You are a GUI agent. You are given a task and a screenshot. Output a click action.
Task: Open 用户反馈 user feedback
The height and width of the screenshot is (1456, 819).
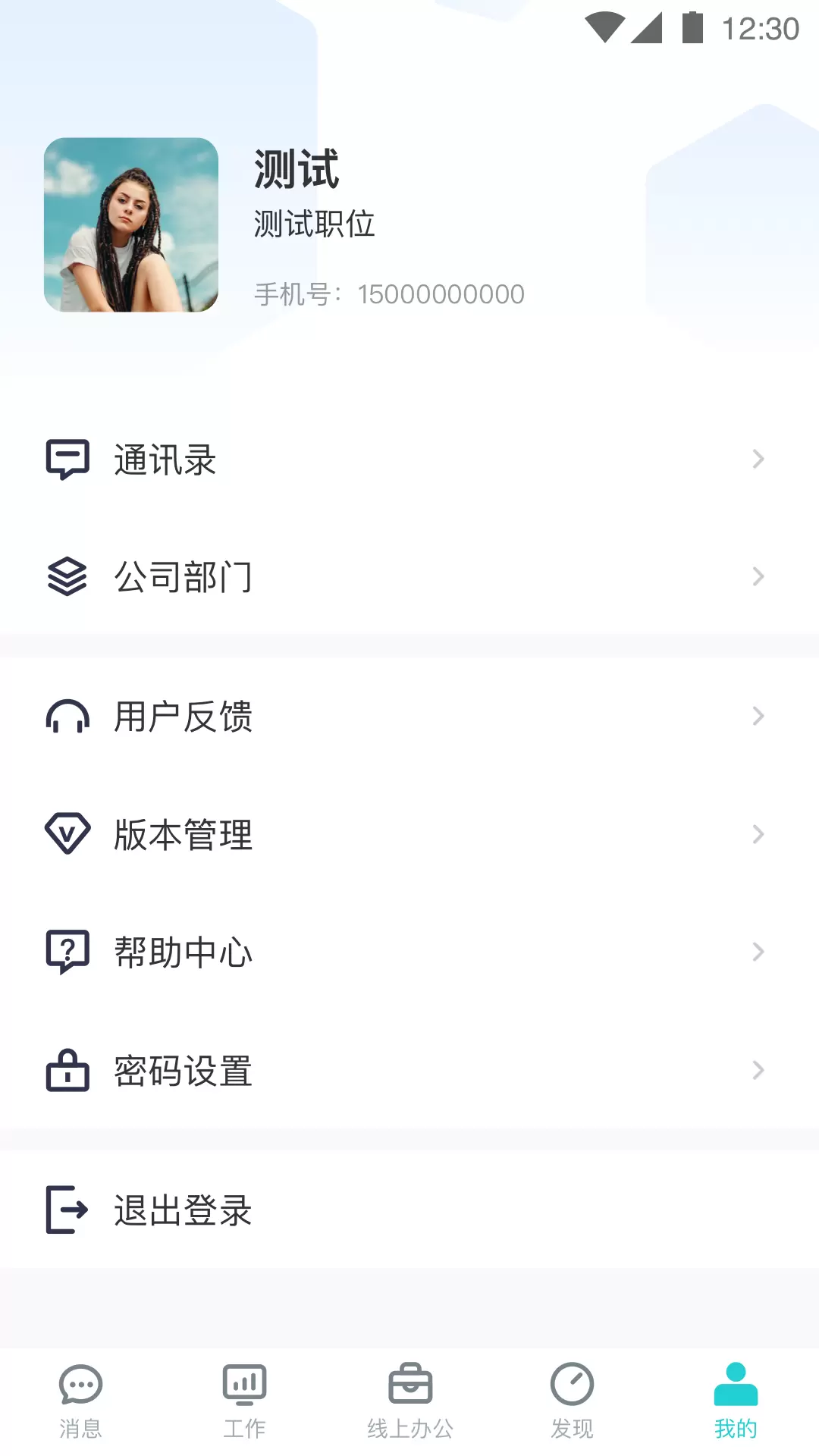pyautogui.click(x=409, y=717)
